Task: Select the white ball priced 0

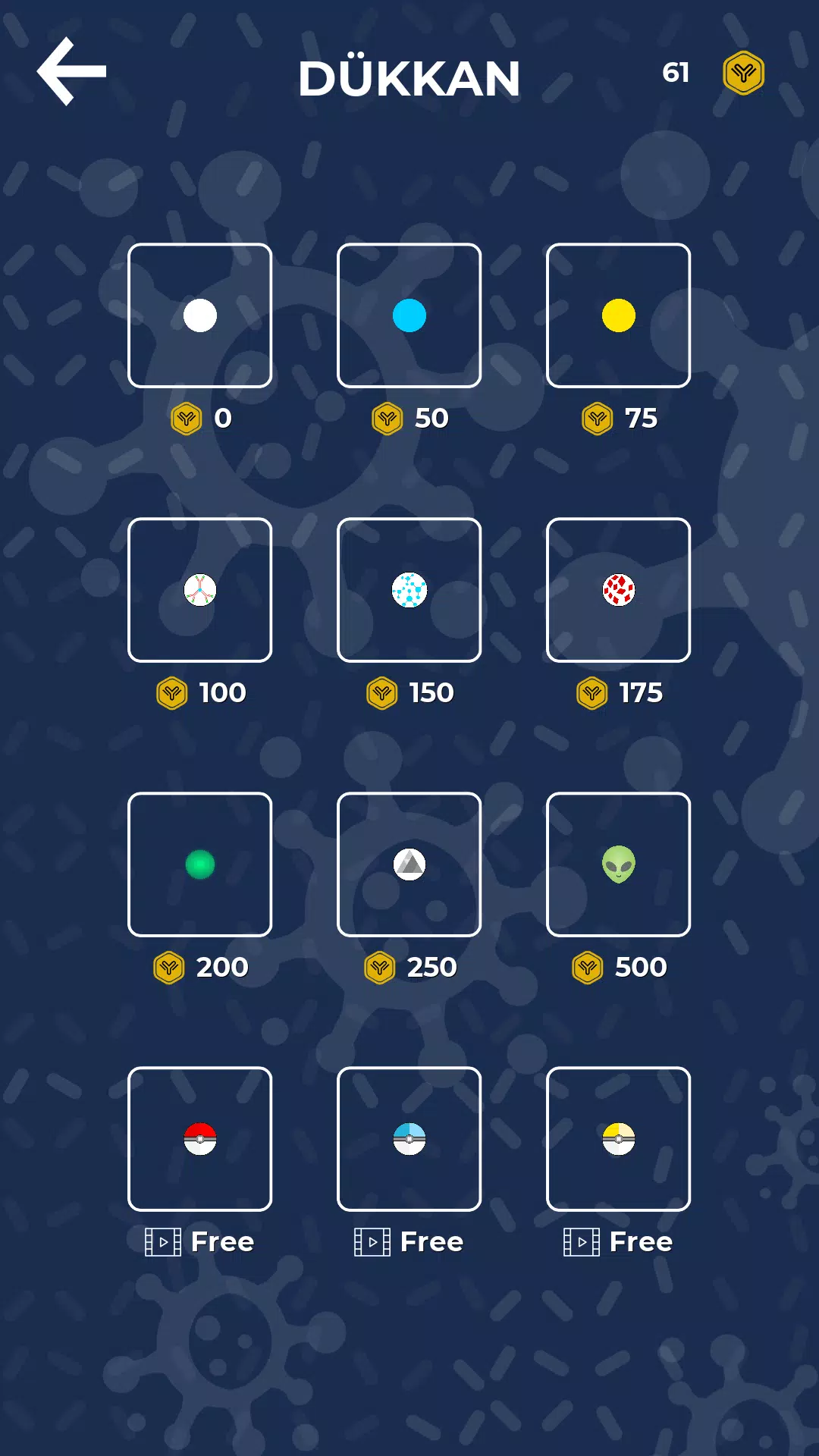Action: tap(200, 315)
